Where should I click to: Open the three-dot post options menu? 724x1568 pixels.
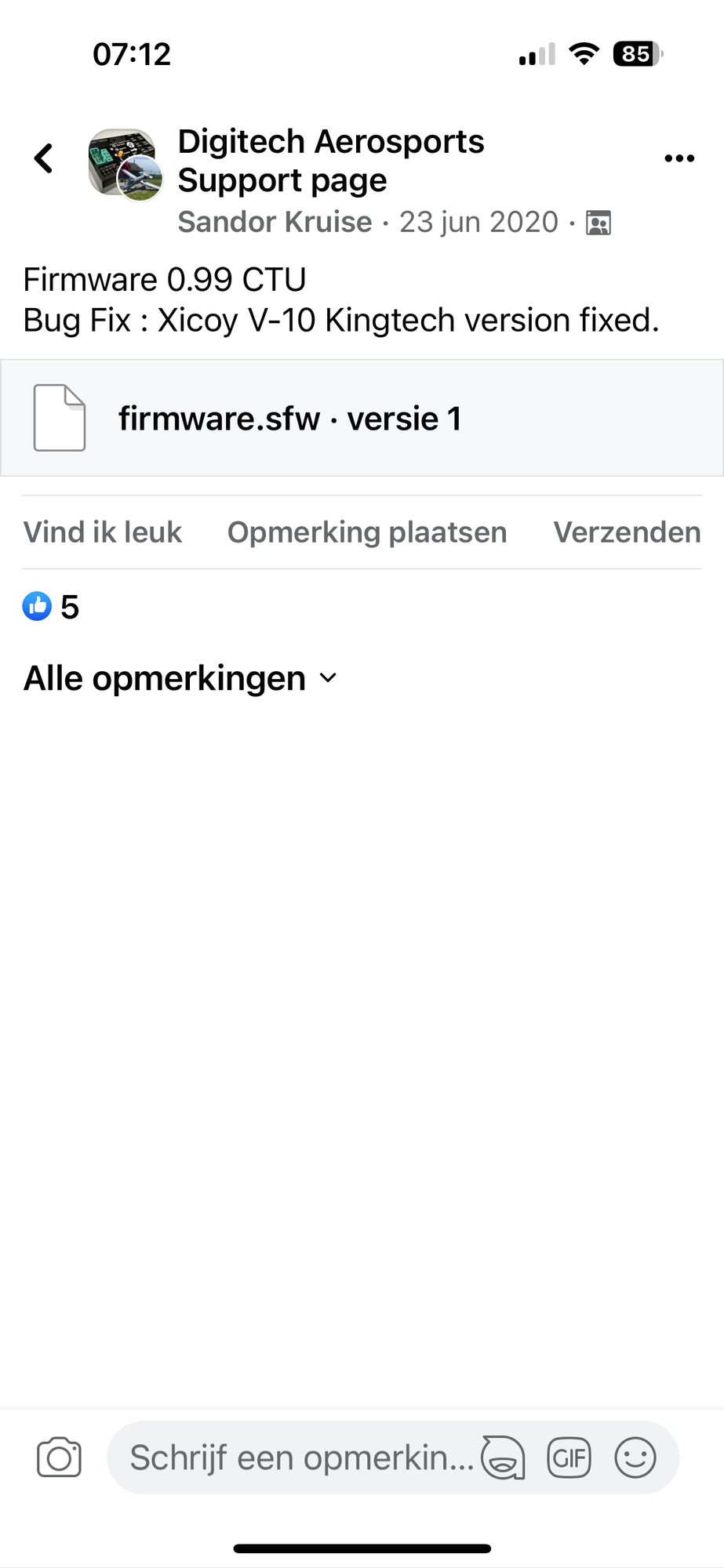pyautogui.click(x=679, y=158)
